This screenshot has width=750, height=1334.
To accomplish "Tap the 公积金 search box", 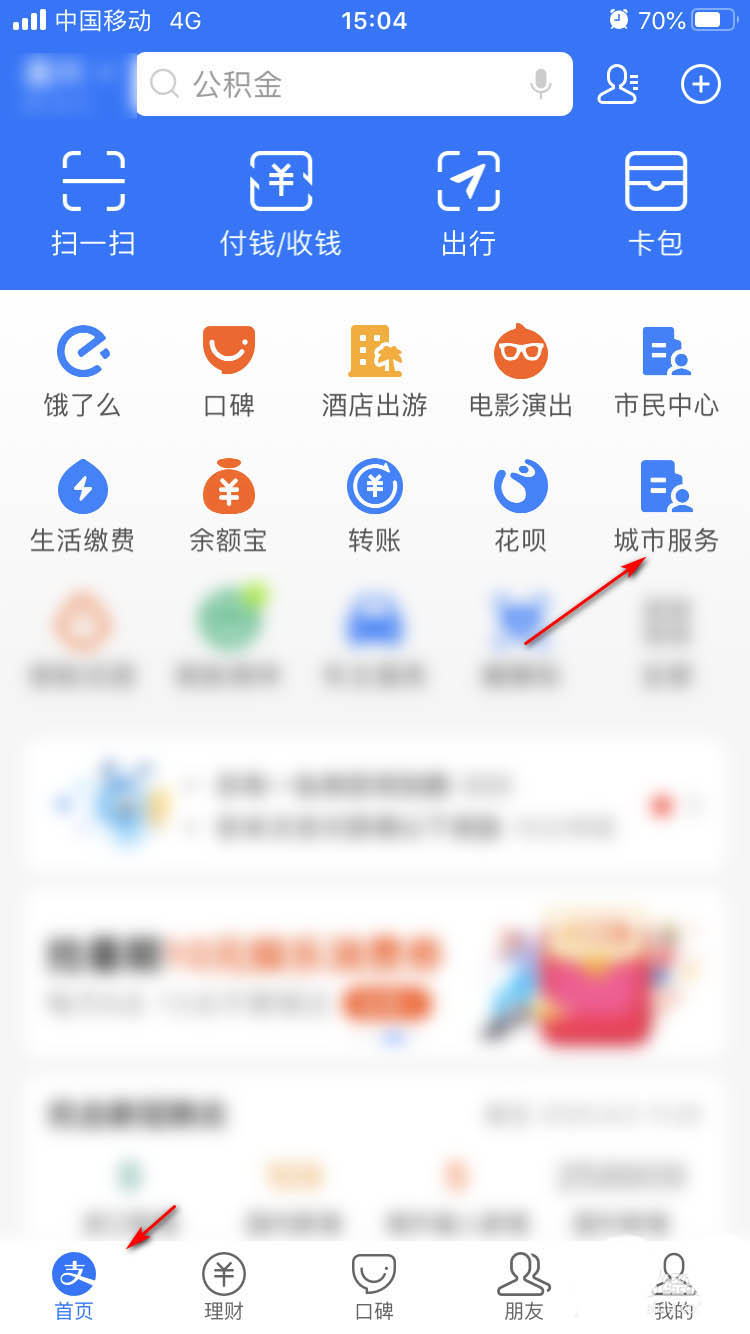I will click(x=330, y=85).
